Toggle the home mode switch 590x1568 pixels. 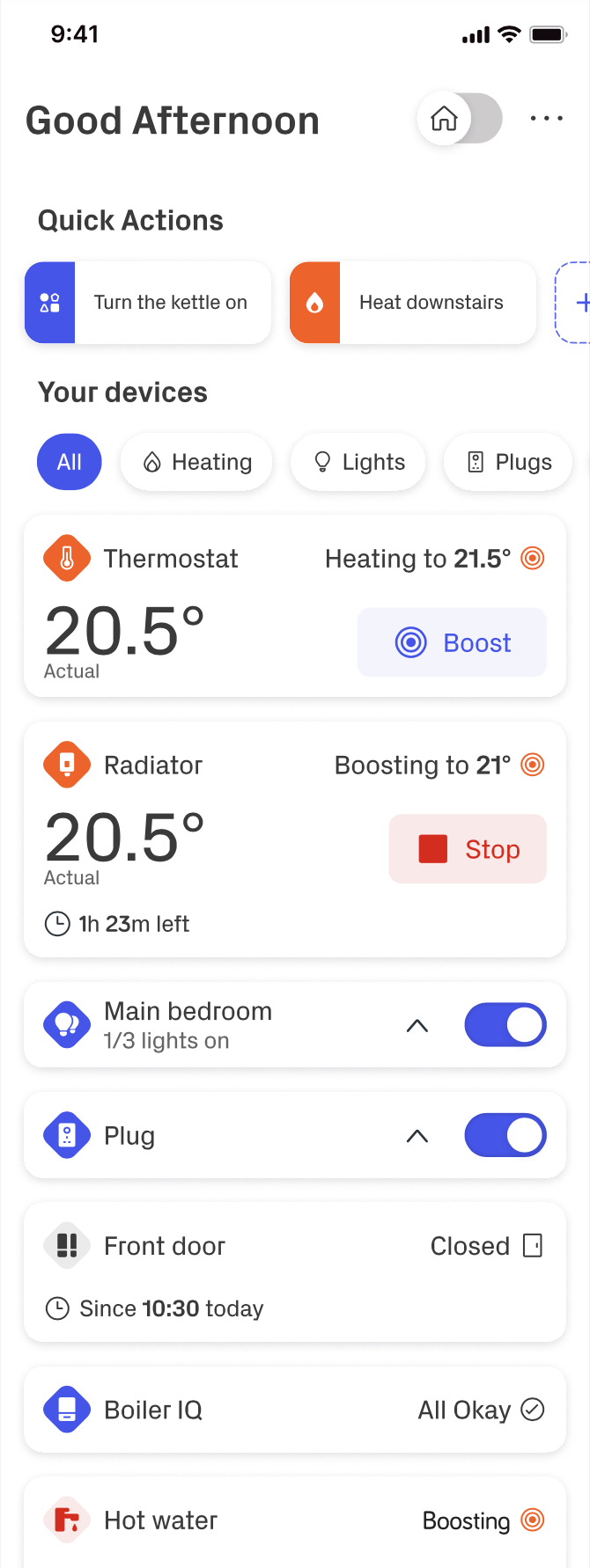460,119
